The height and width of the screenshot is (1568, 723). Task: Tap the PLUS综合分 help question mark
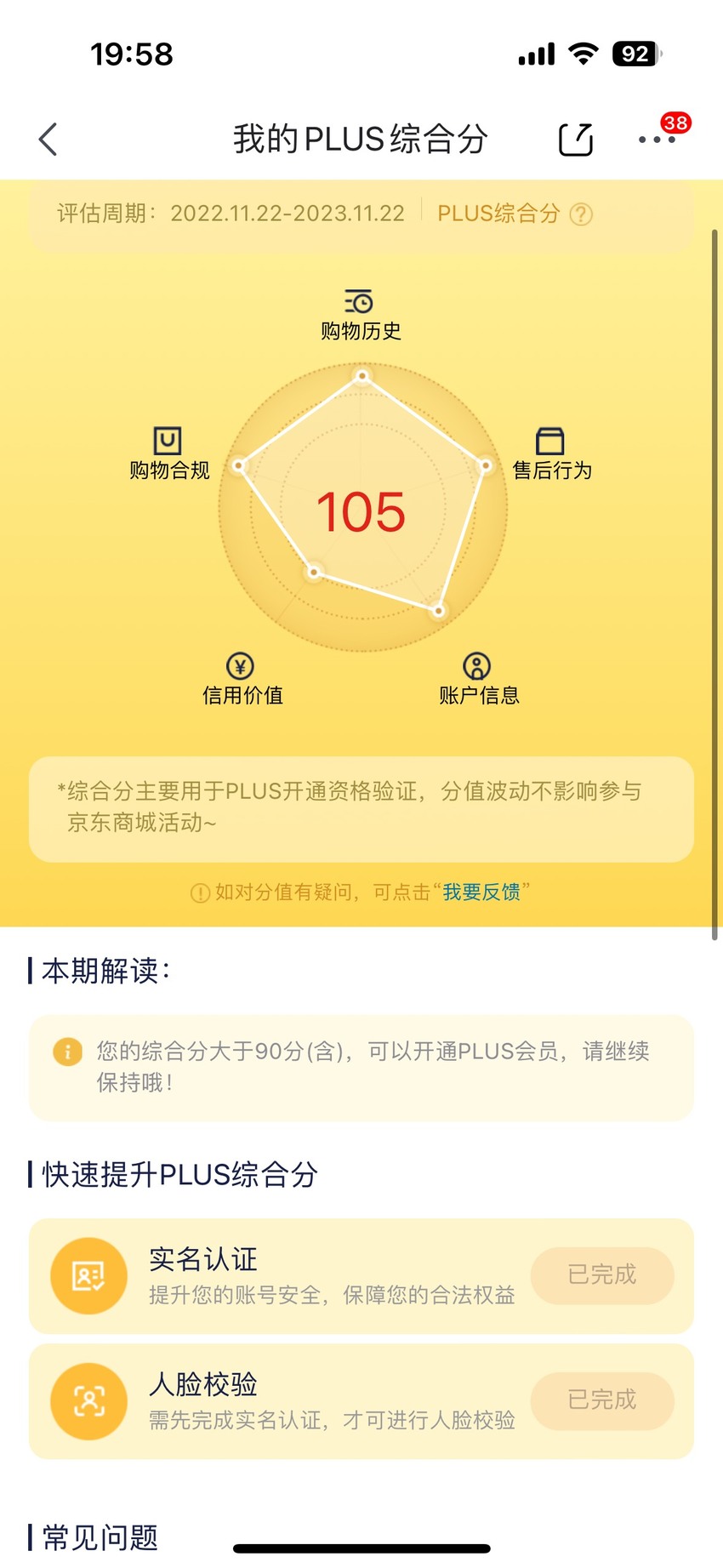click(581, 214)
